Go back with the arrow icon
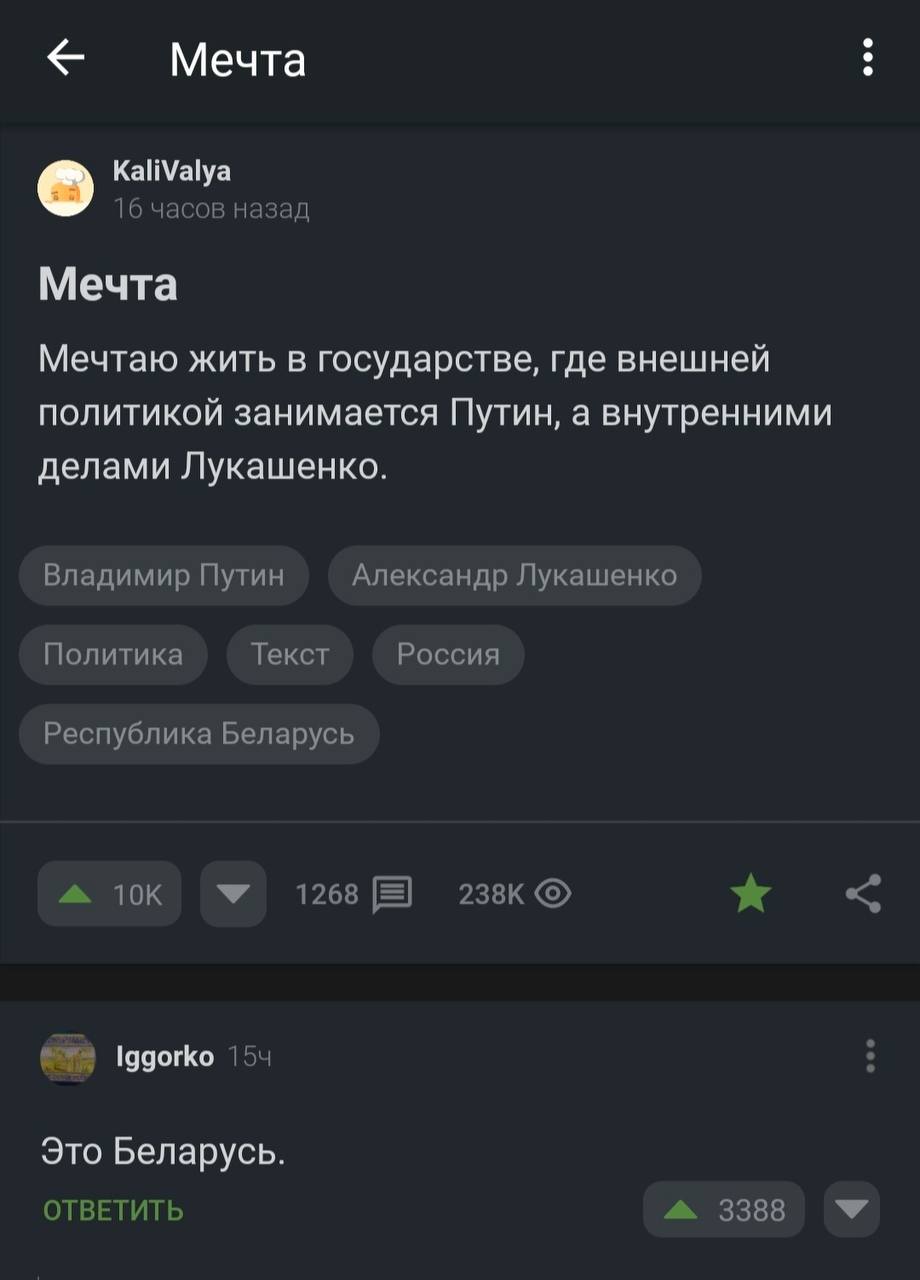Screen dimensions: 920x1280 coord(66,59)
